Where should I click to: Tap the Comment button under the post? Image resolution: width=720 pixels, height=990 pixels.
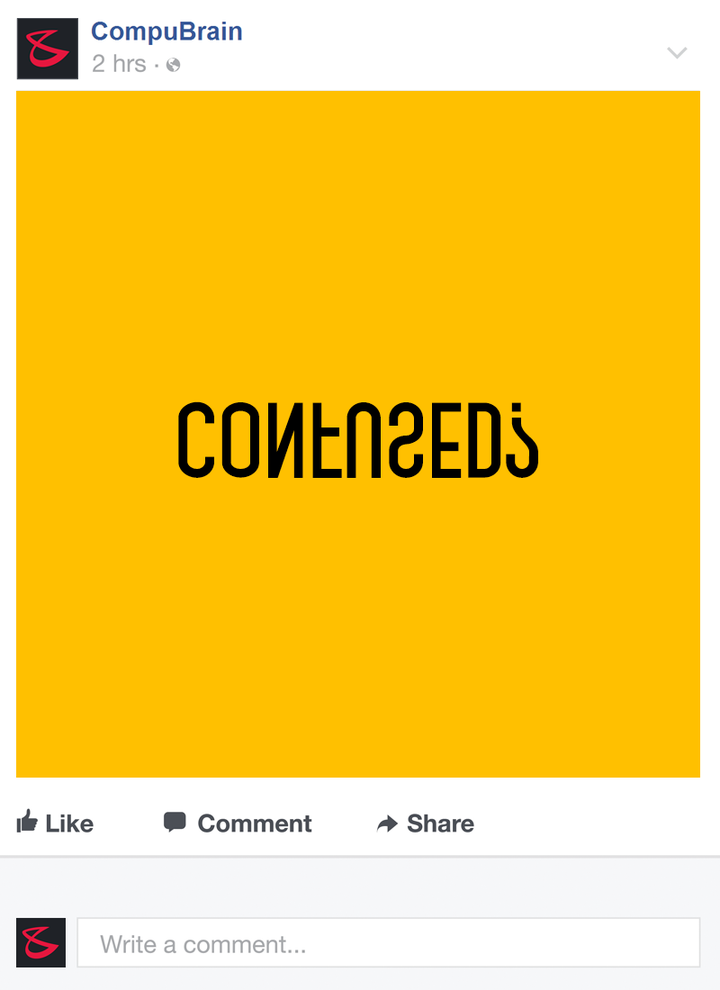coord(238,823)
